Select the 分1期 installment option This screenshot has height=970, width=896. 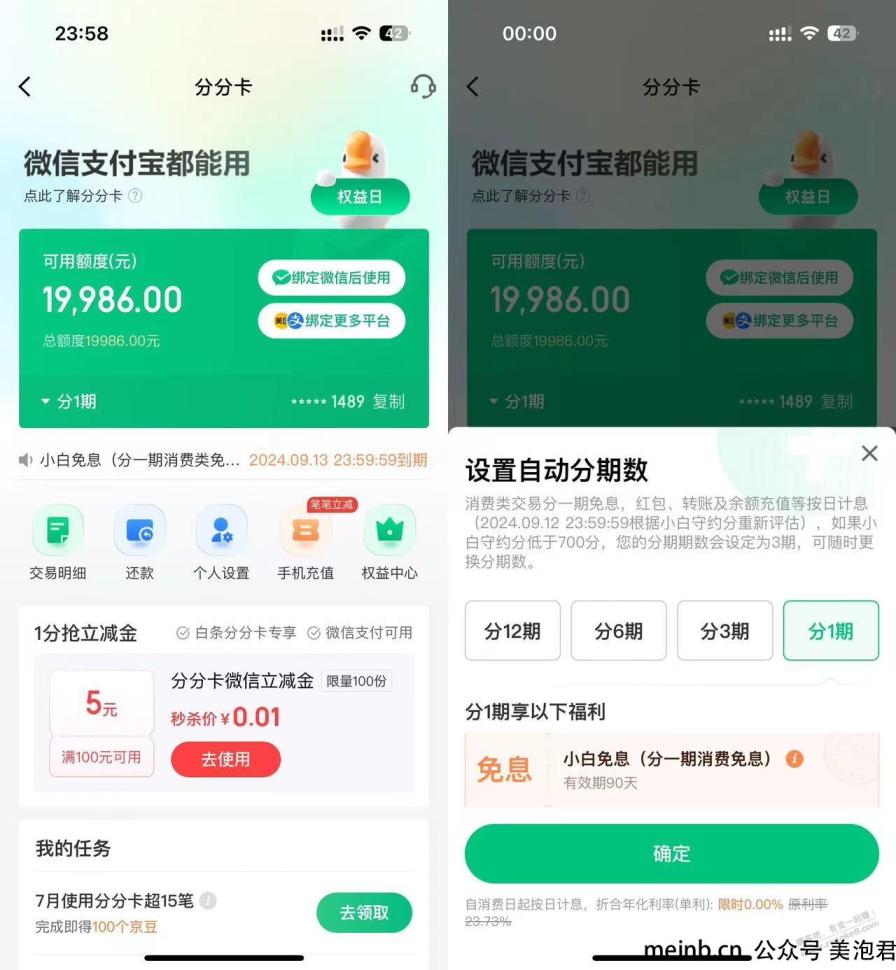(831, 631)
